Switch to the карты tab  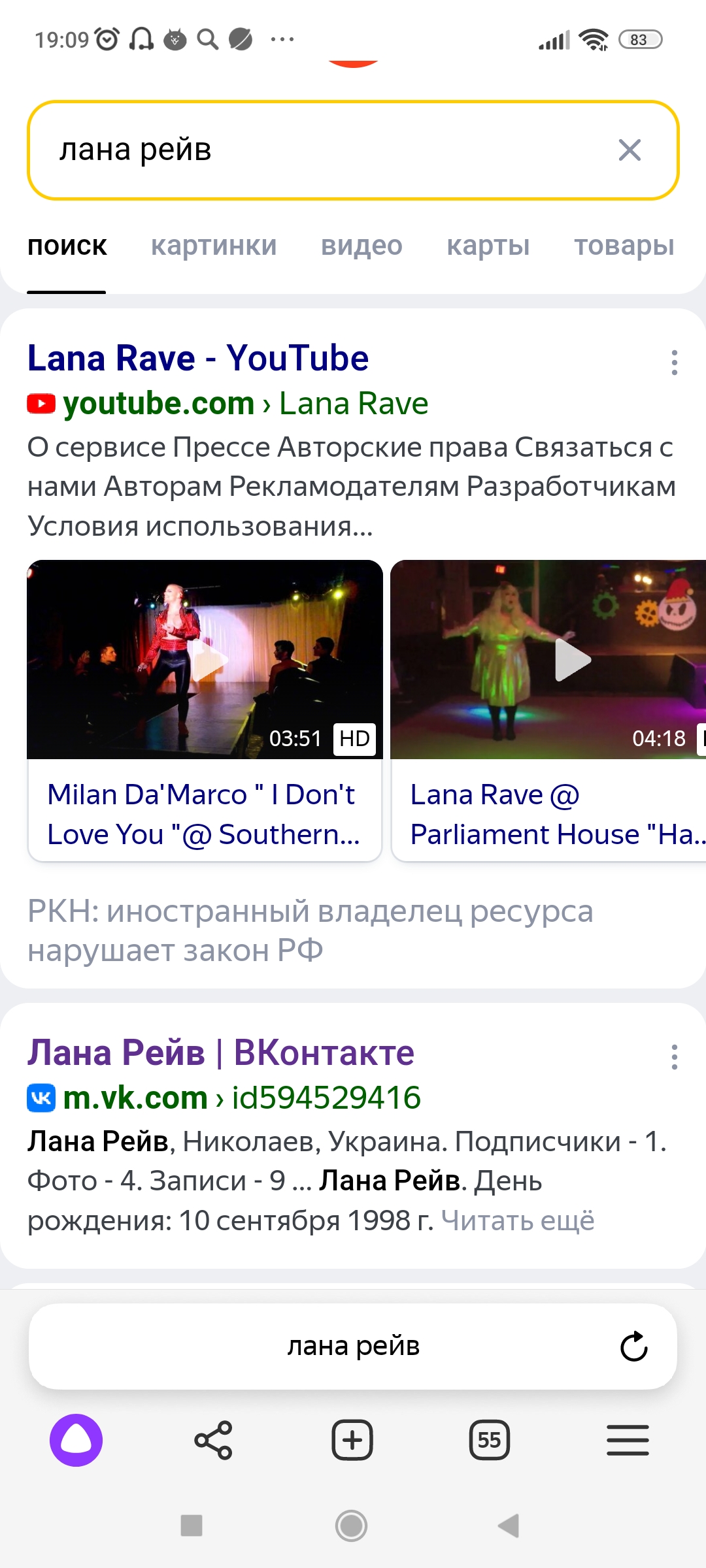[488, 246]
